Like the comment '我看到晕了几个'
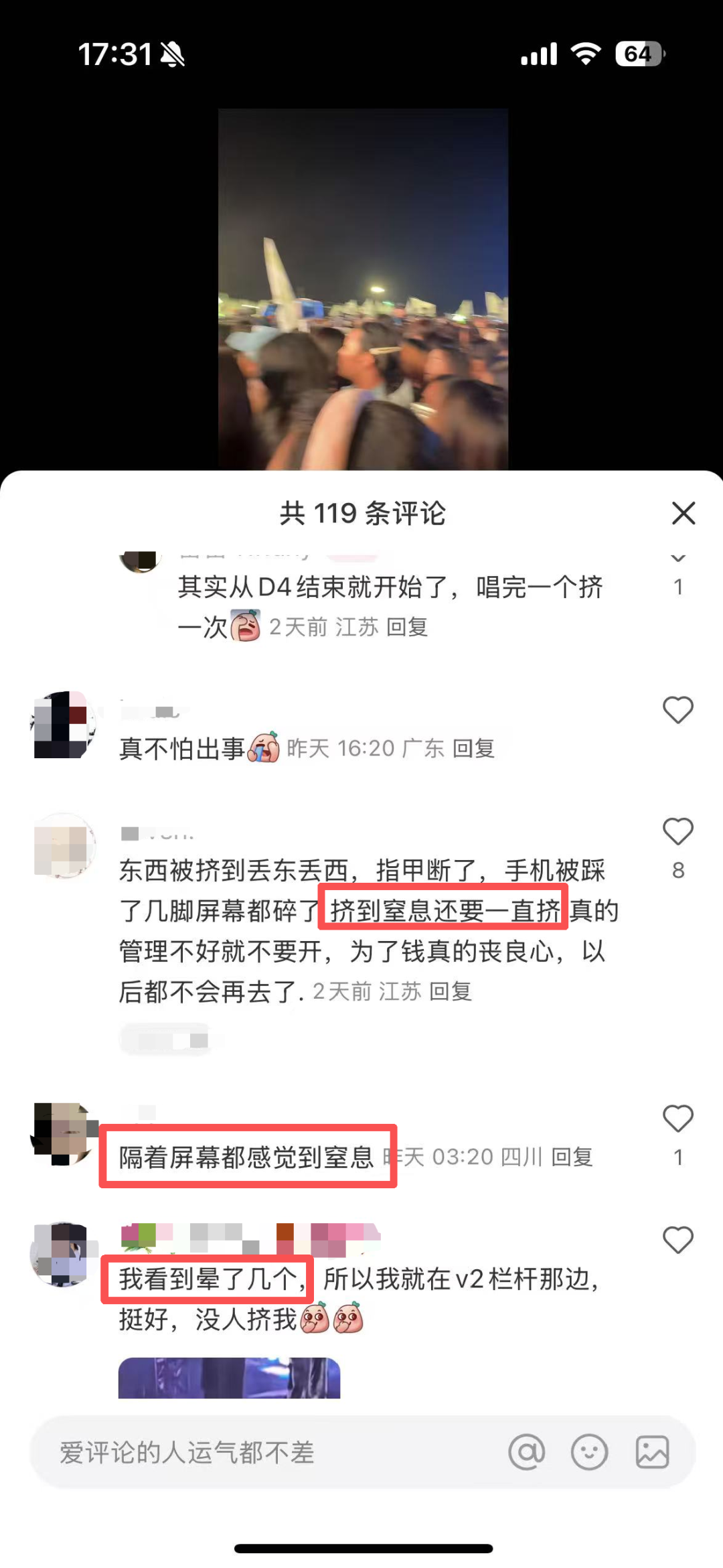 (x=677, y=1240)
